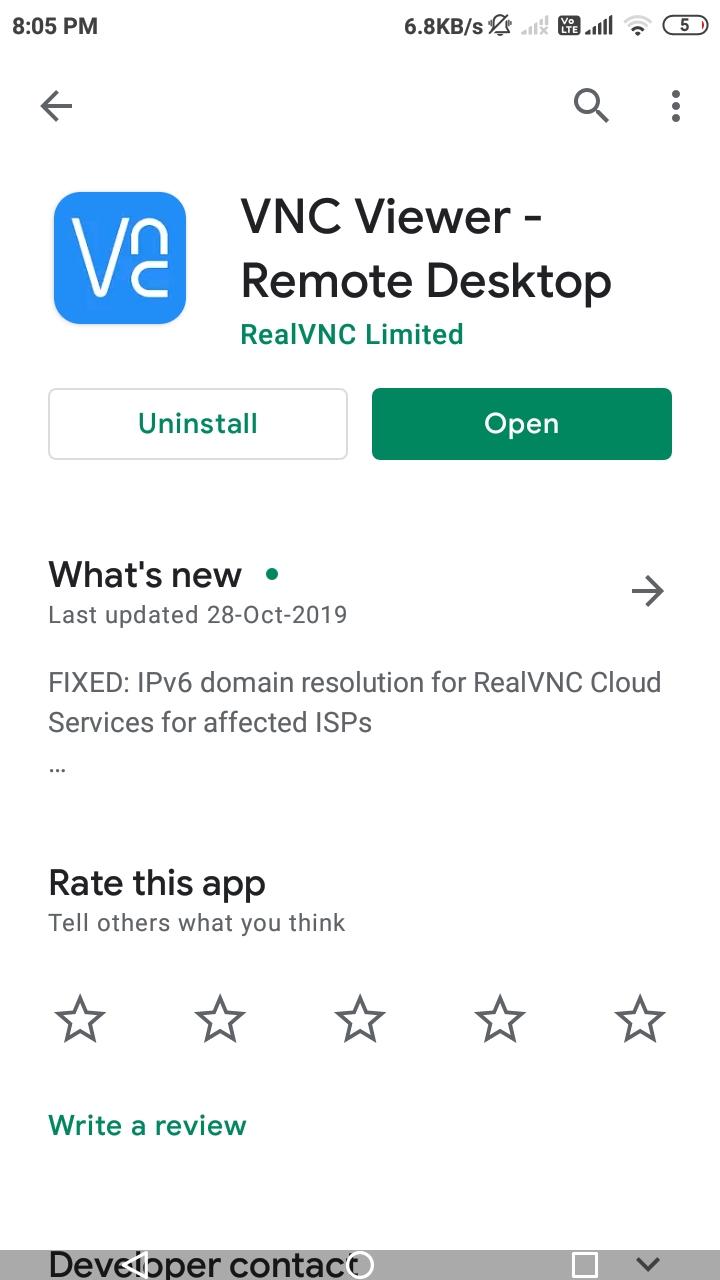Expand What's new details arrow
Viewport: 720px width, 1280px height.
pyautogui.click(x=648, y=592)
